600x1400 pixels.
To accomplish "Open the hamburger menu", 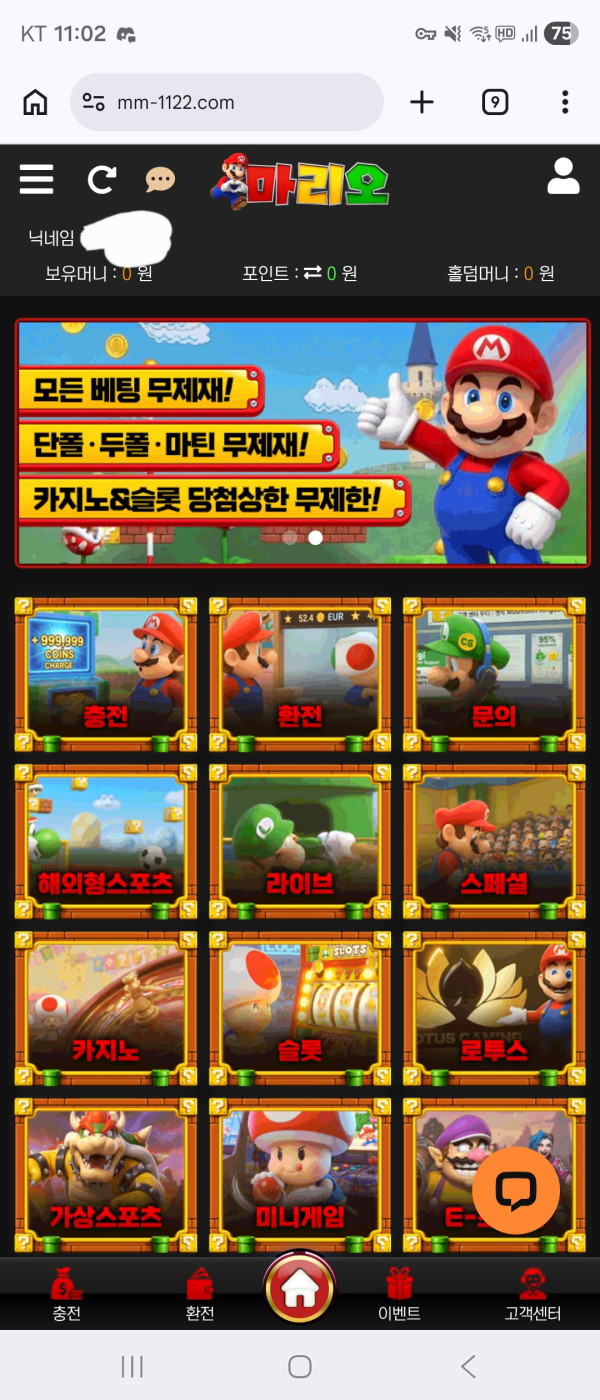I will click(36, 179).
